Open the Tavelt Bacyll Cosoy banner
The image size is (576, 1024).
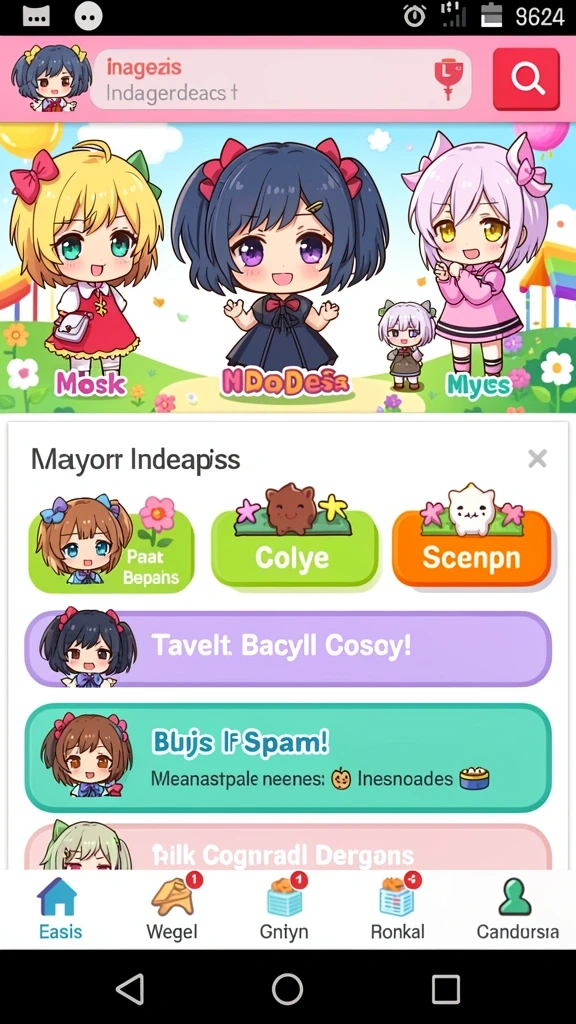[x=288, y=648]
